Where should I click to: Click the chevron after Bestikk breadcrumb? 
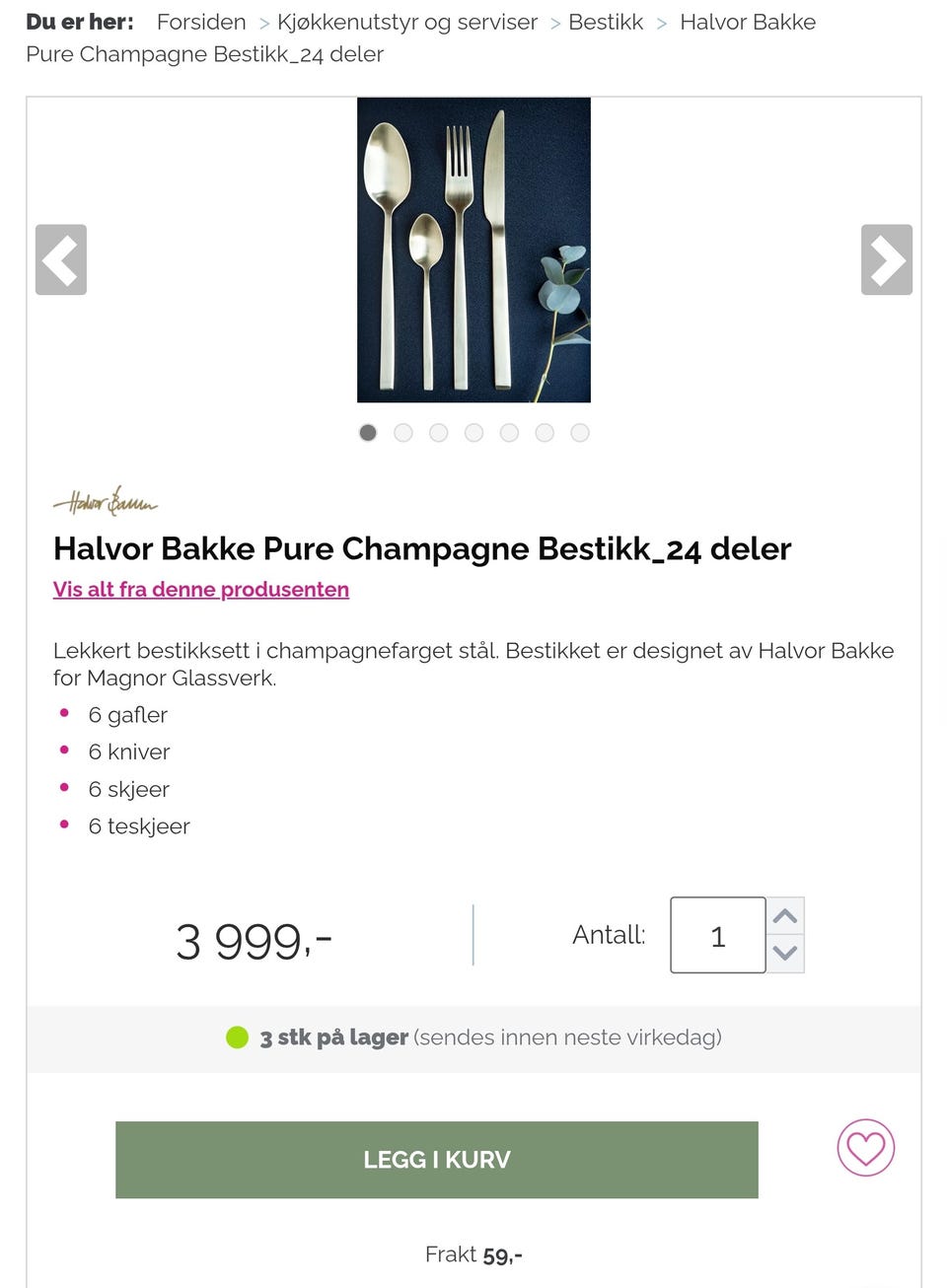660,22
